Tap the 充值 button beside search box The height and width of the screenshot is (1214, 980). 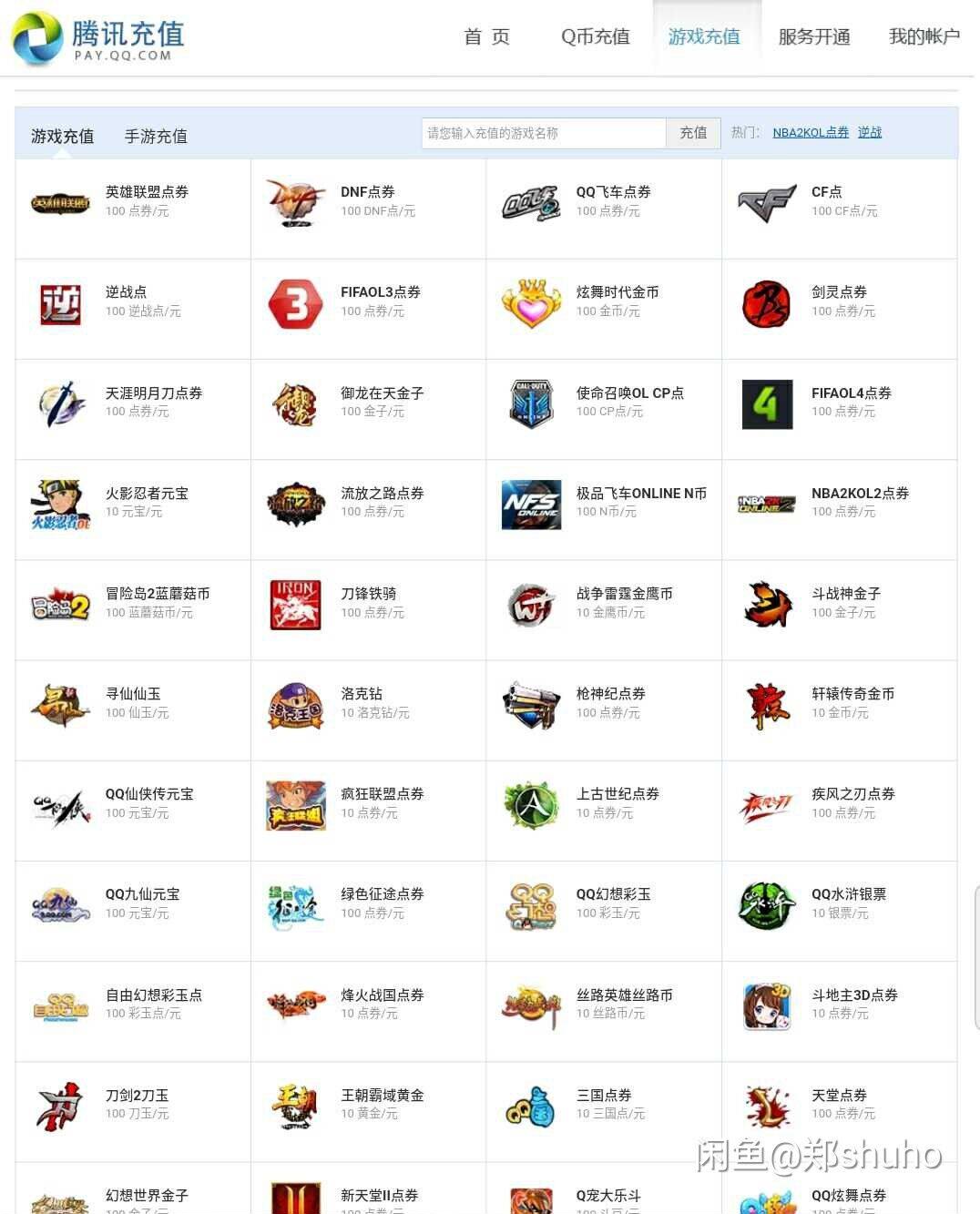tap(693, 133)
